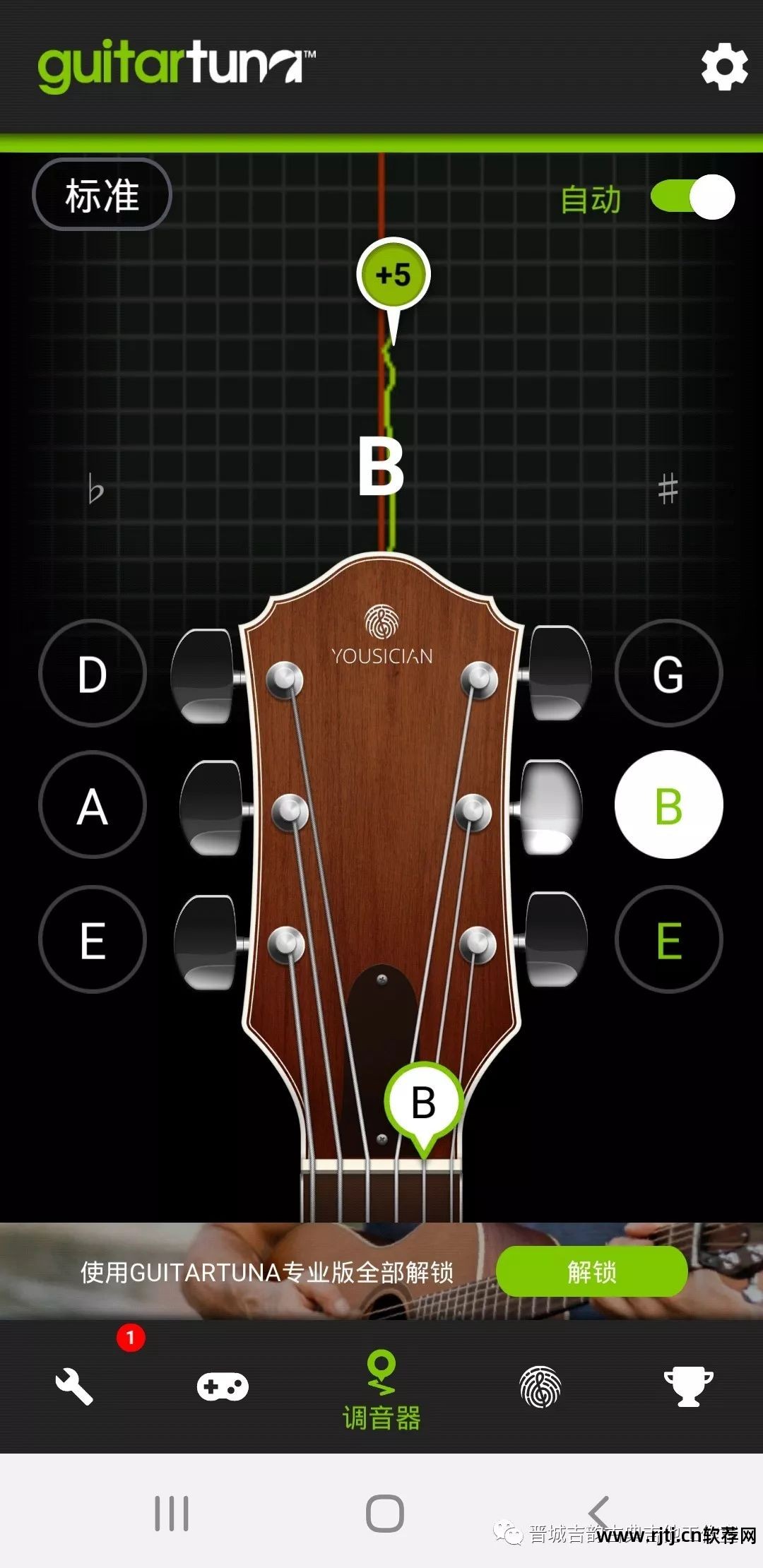Open the settings gear
The height and width of the screenshot is (1568, 763).
coord(723,67)
